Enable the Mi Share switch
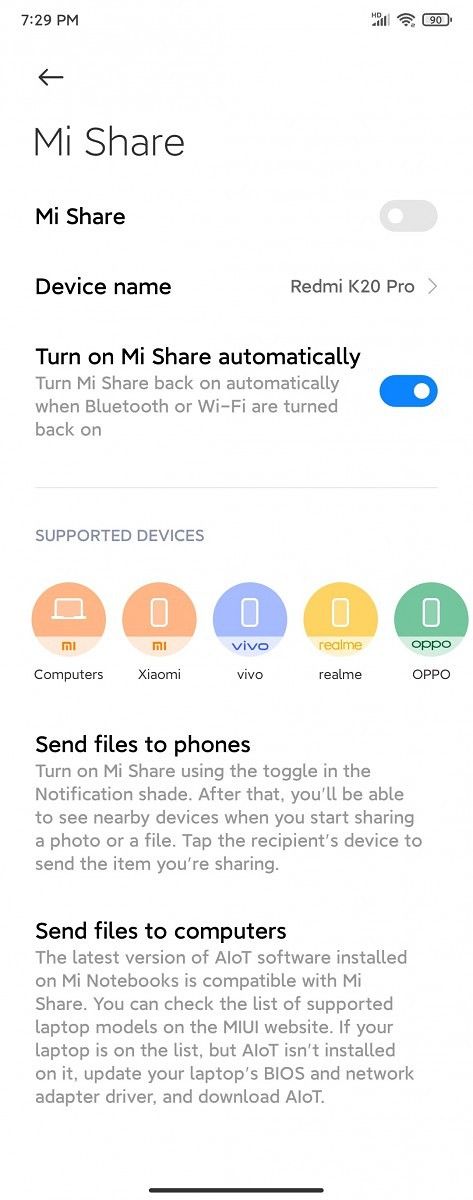 point(408,216)
